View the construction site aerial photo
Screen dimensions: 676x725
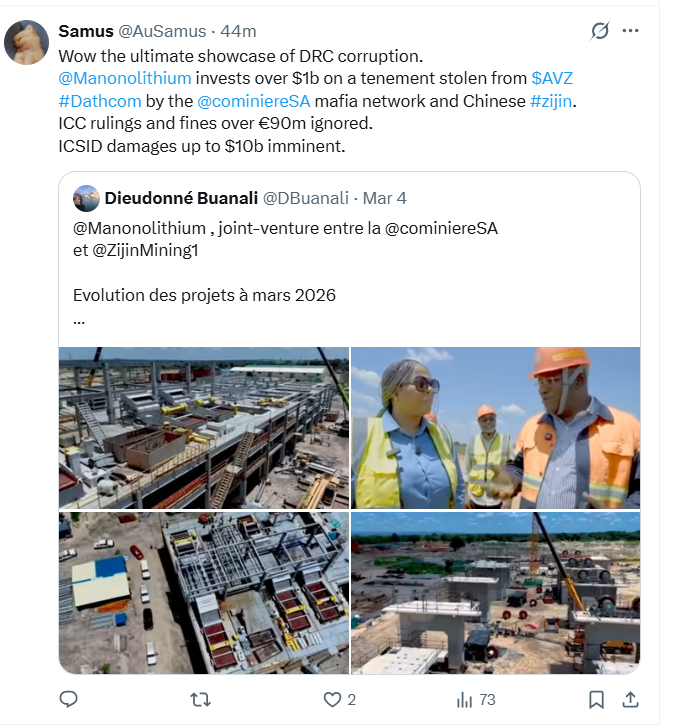coord(204,428)
